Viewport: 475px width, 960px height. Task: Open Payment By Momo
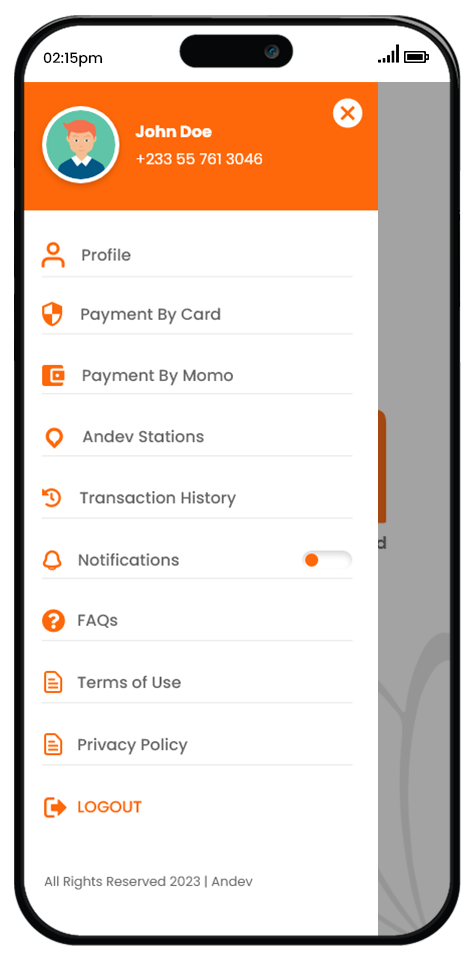tap(197, 375)
